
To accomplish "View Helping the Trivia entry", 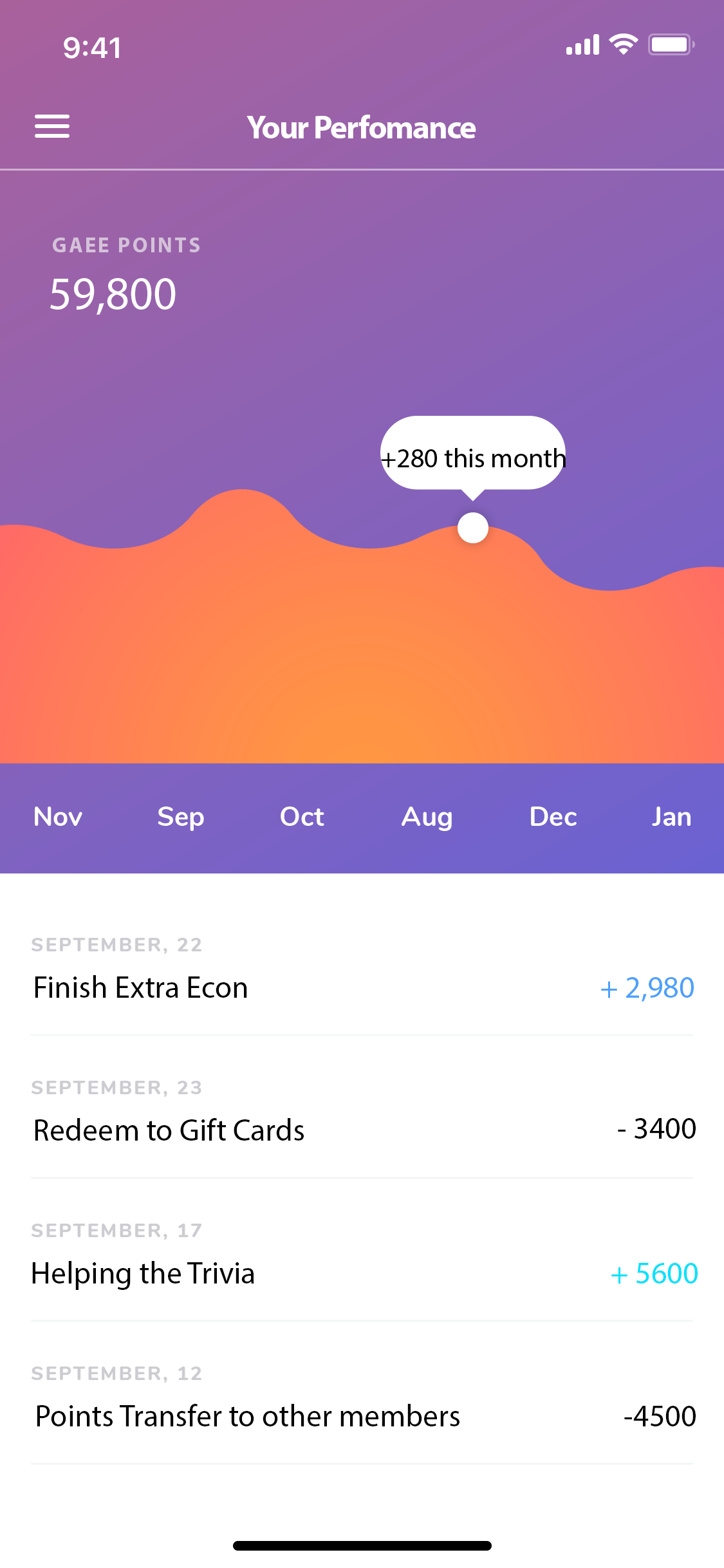I will (362, 1258).
